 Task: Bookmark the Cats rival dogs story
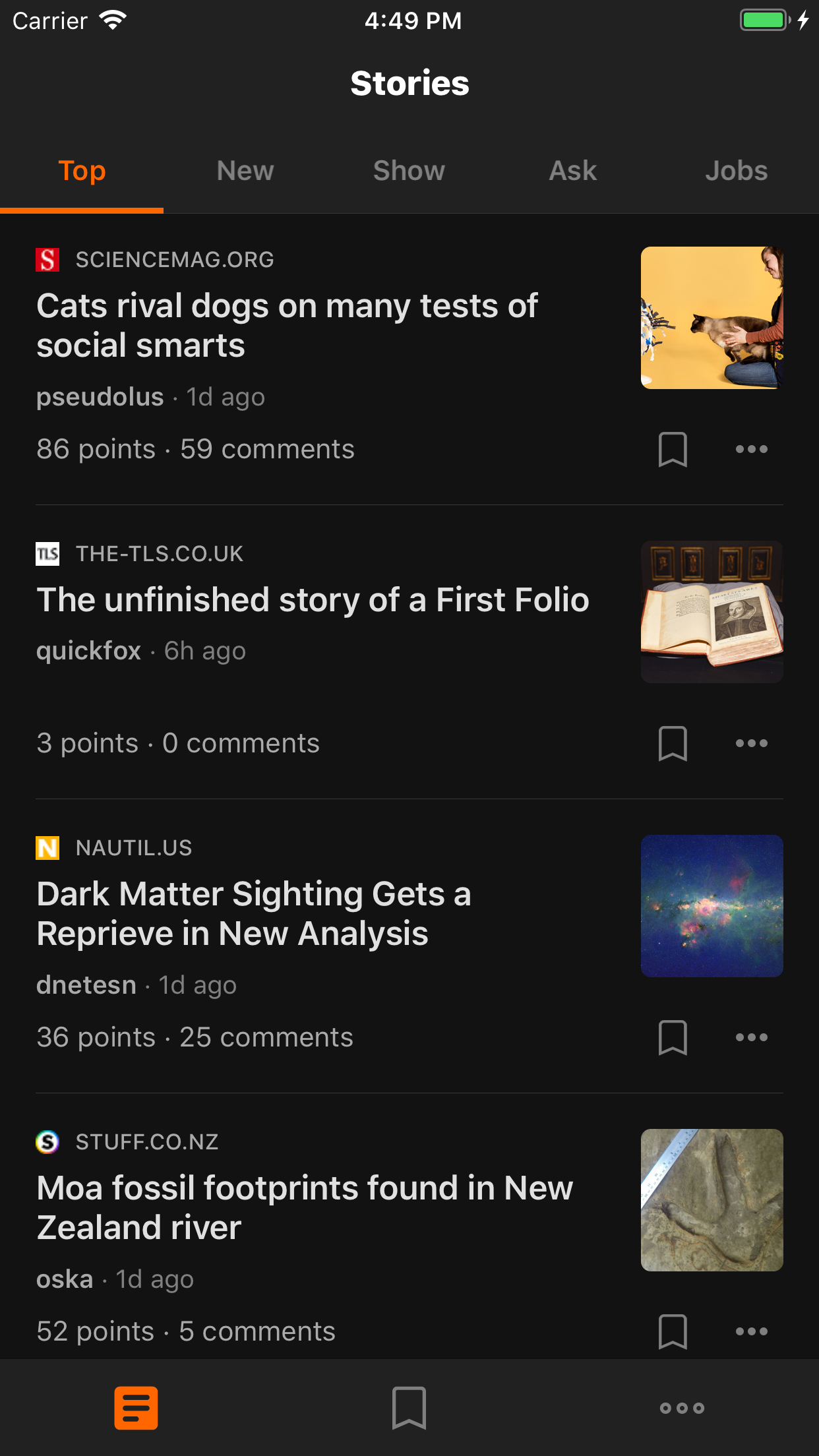point(673,449)
